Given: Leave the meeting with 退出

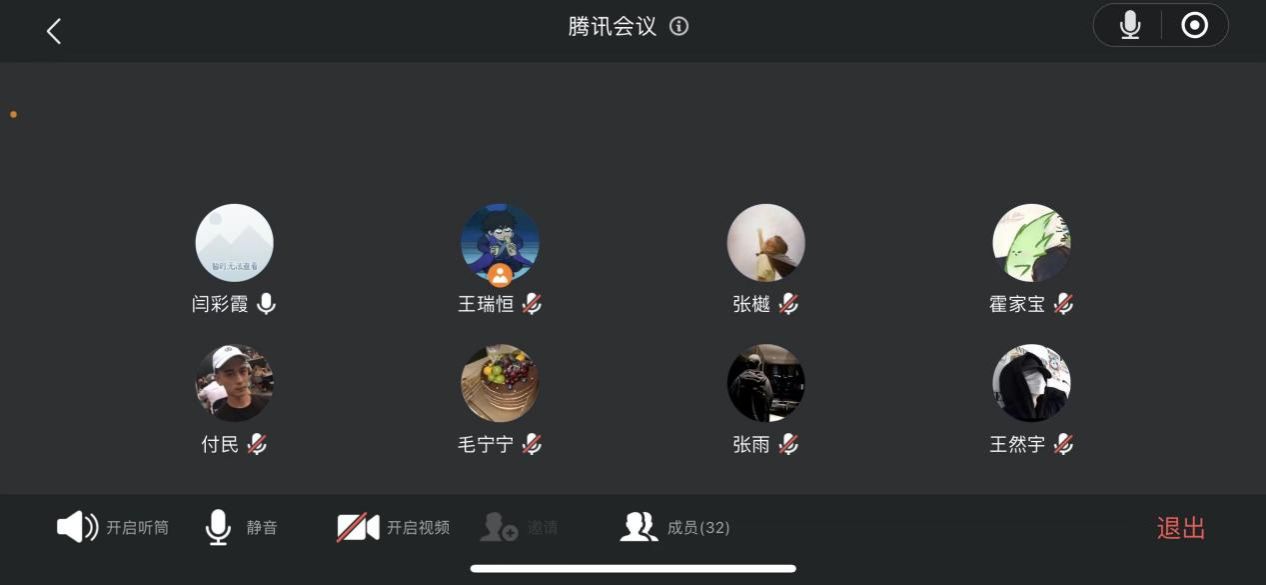Looking at the screenshot, I should click(1180, 528).
